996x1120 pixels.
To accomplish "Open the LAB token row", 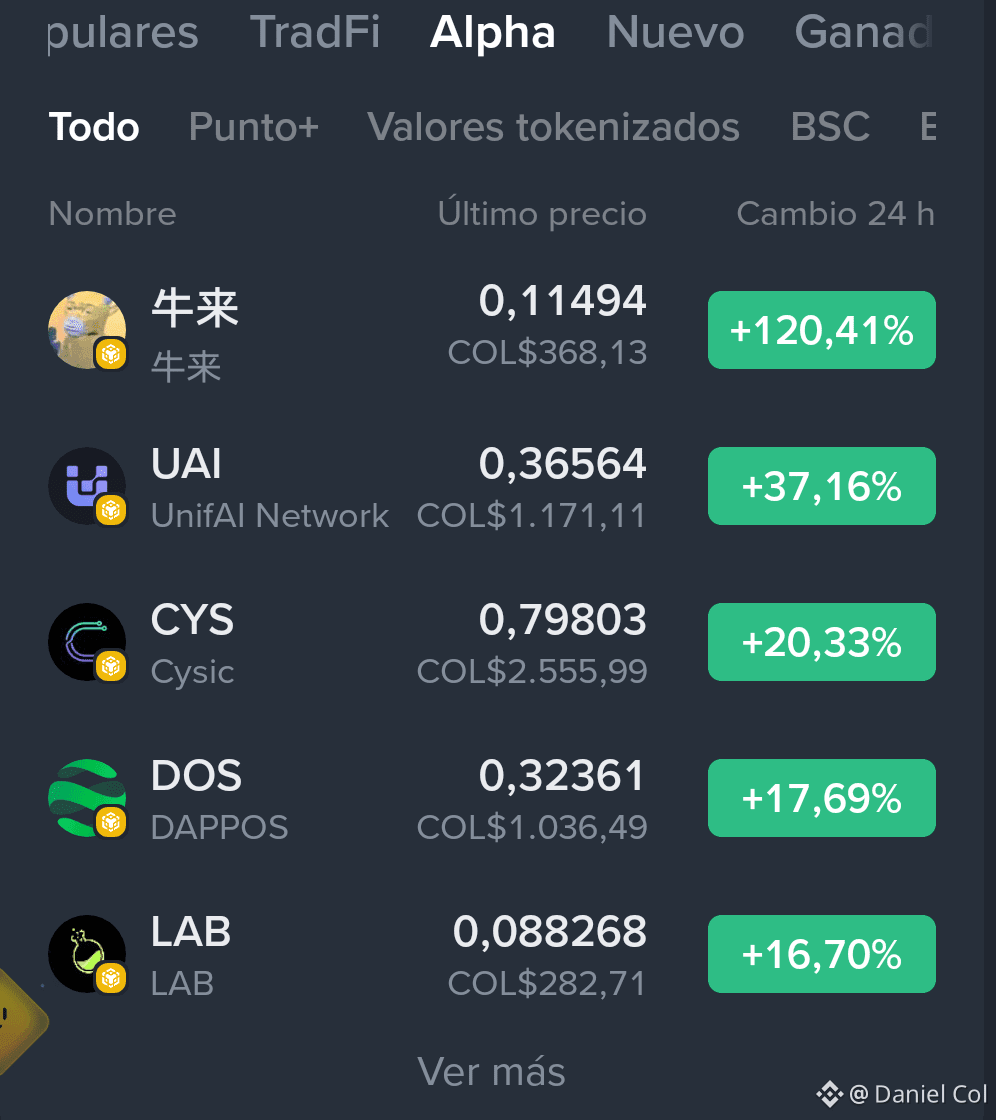I will tap(492, 954).
